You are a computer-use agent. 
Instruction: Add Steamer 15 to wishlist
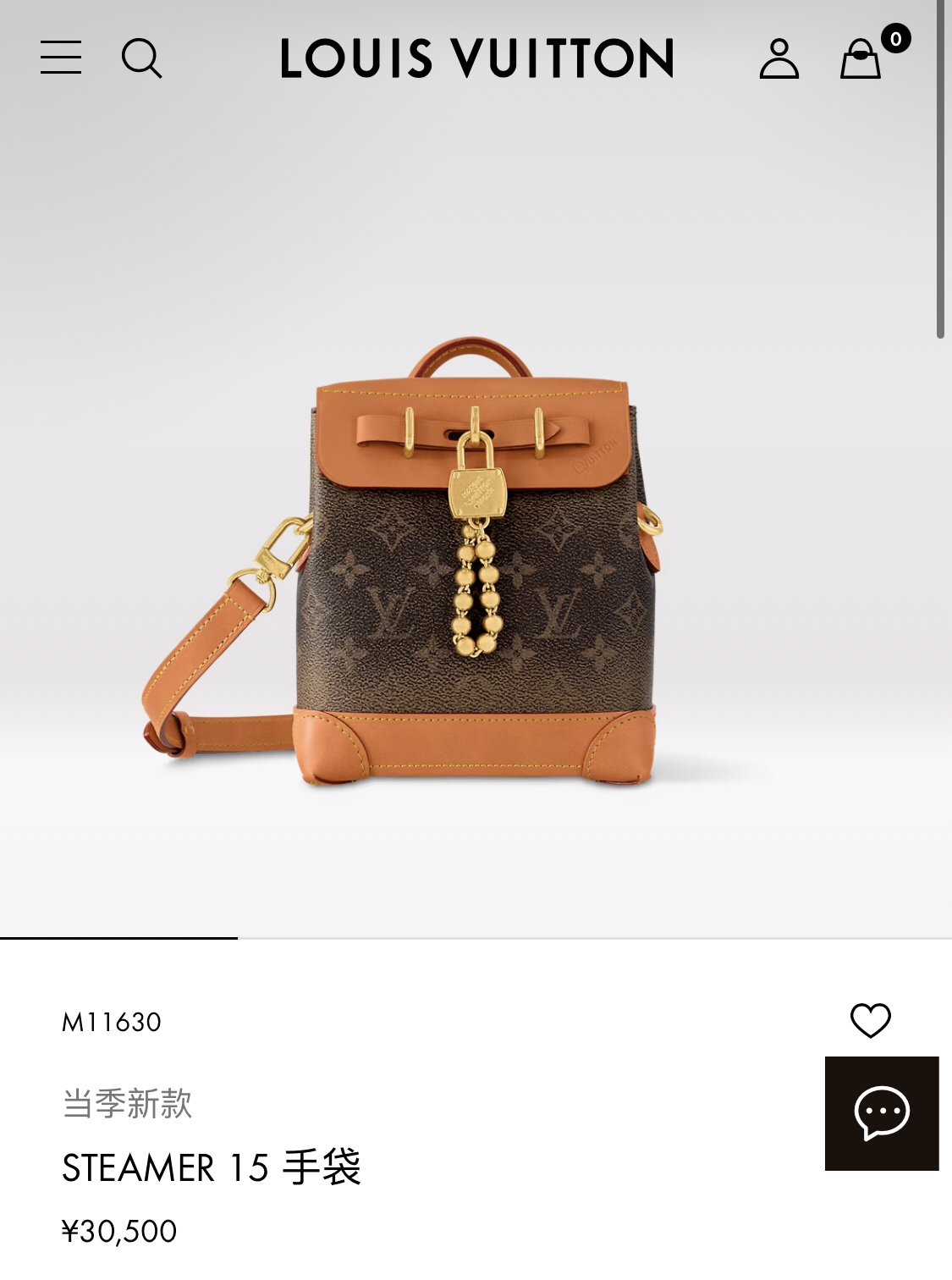point(870,1020)
